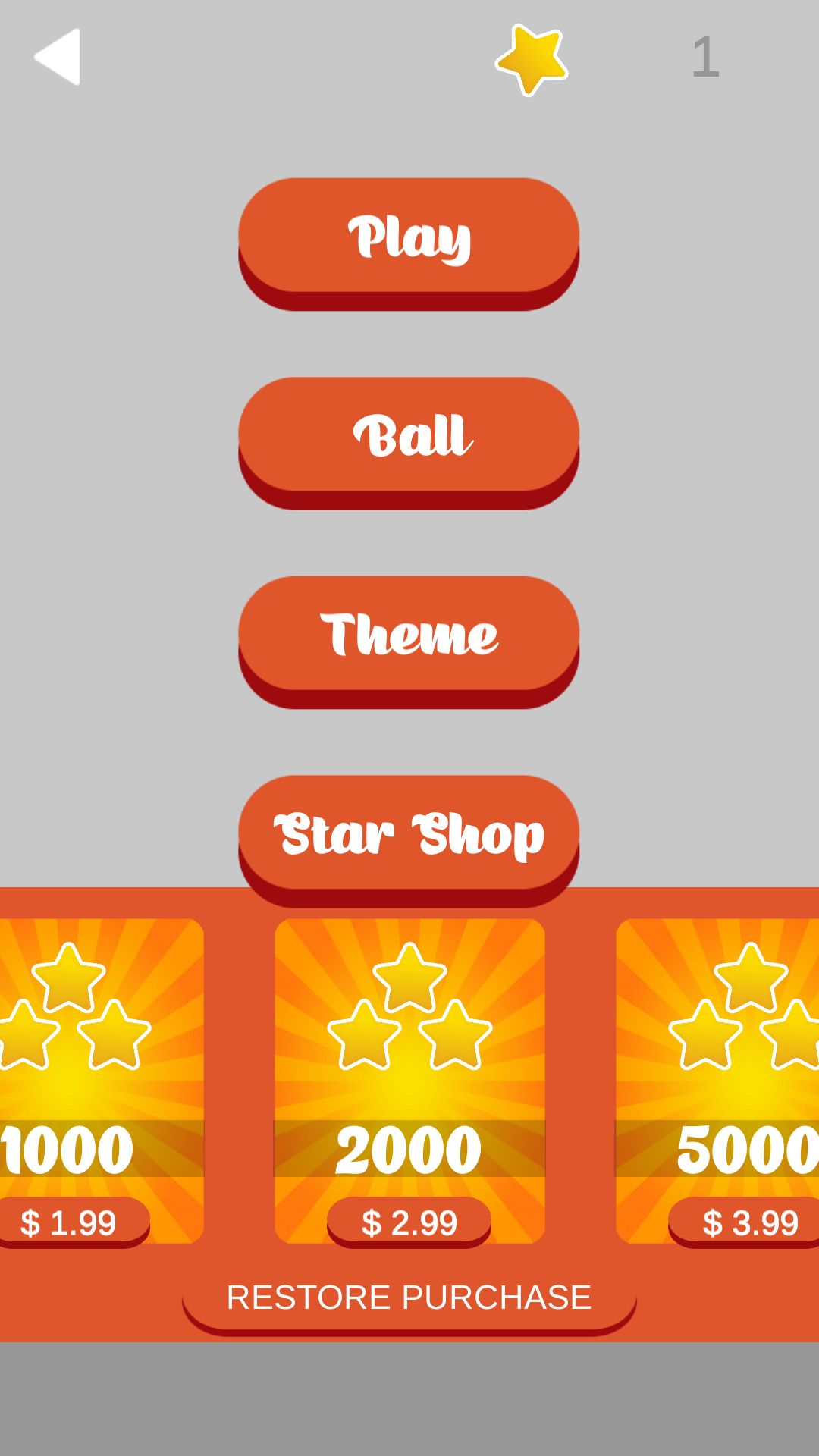
Task: Go back using the white arrow
Action: click(x=58, y=57)
